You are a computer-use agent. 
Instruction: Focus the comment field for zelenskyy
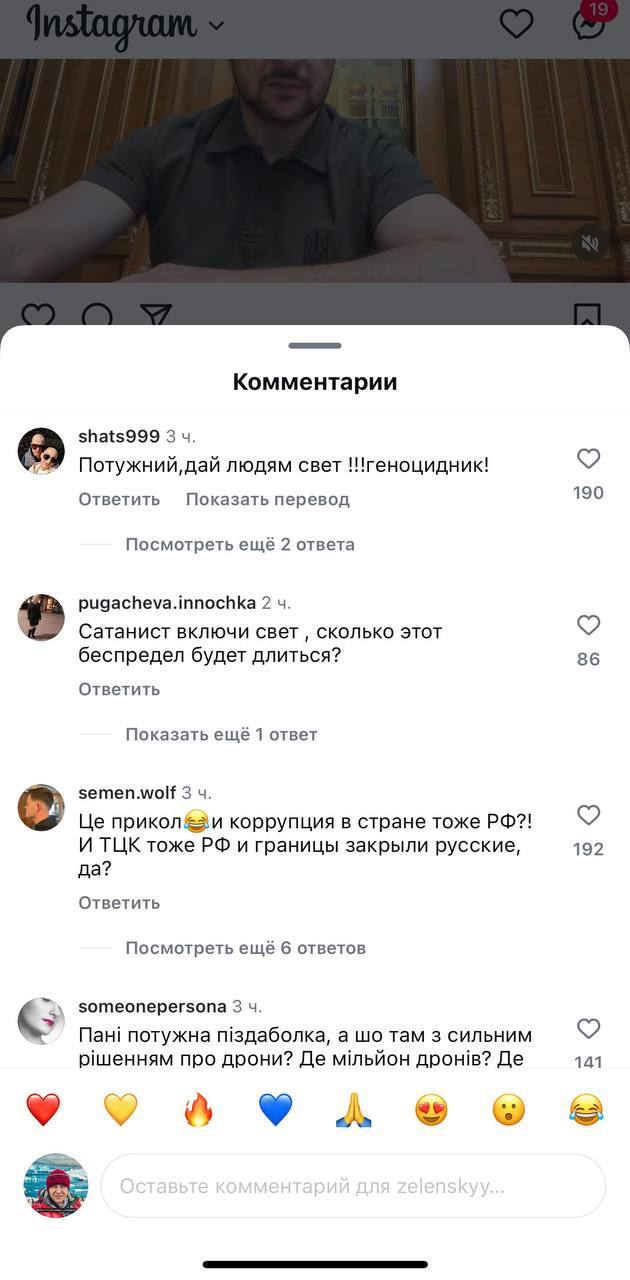coord(352,1186)
